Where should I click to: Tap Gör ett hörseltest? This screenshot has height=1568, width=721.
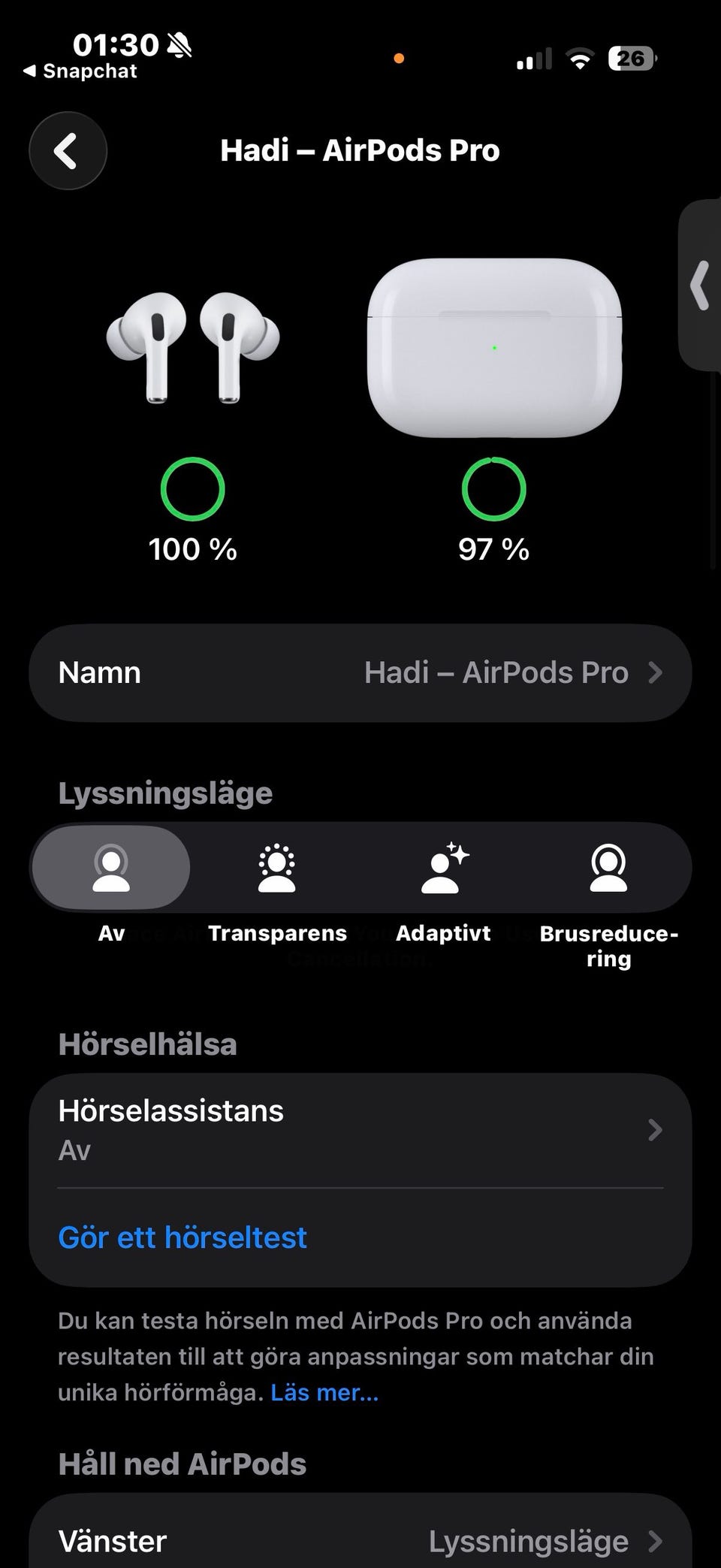click(183, 1237)
